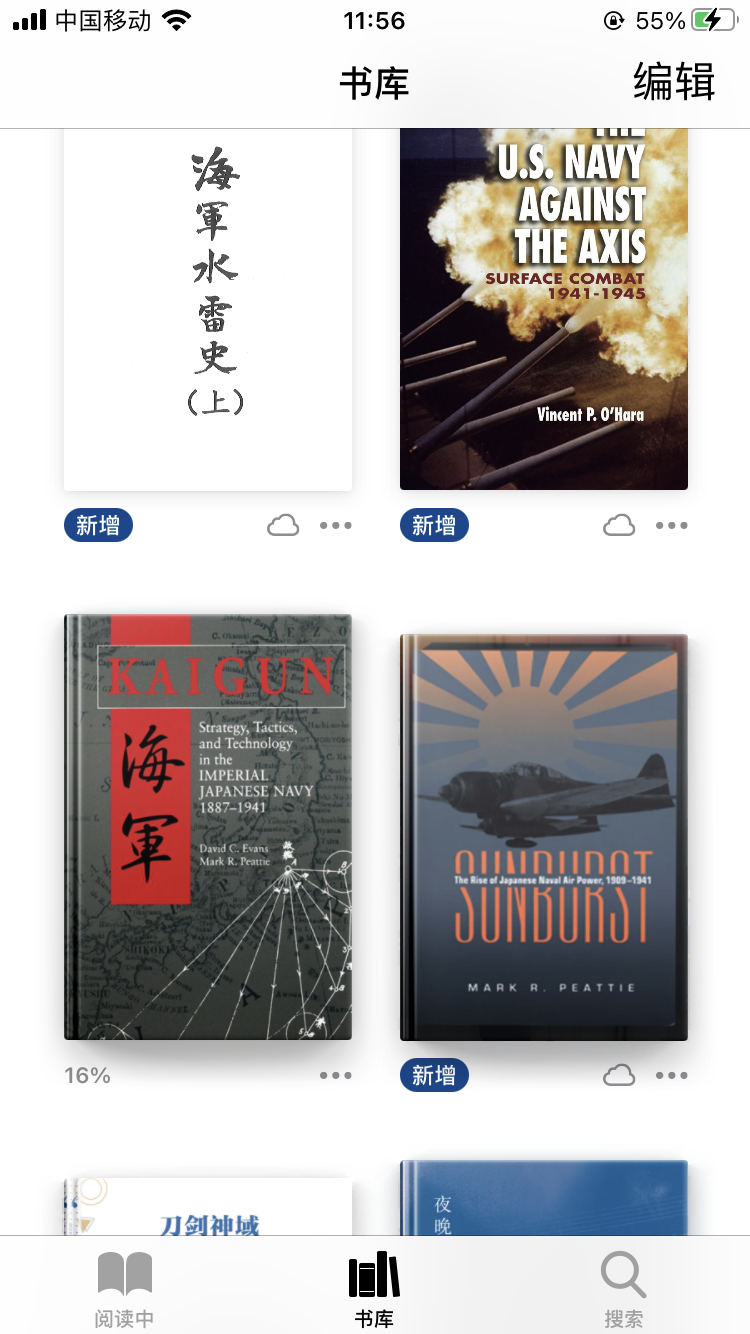The image size is (750, 1334).
Task: Open the Kaigun book
Action: coord(208,827)
